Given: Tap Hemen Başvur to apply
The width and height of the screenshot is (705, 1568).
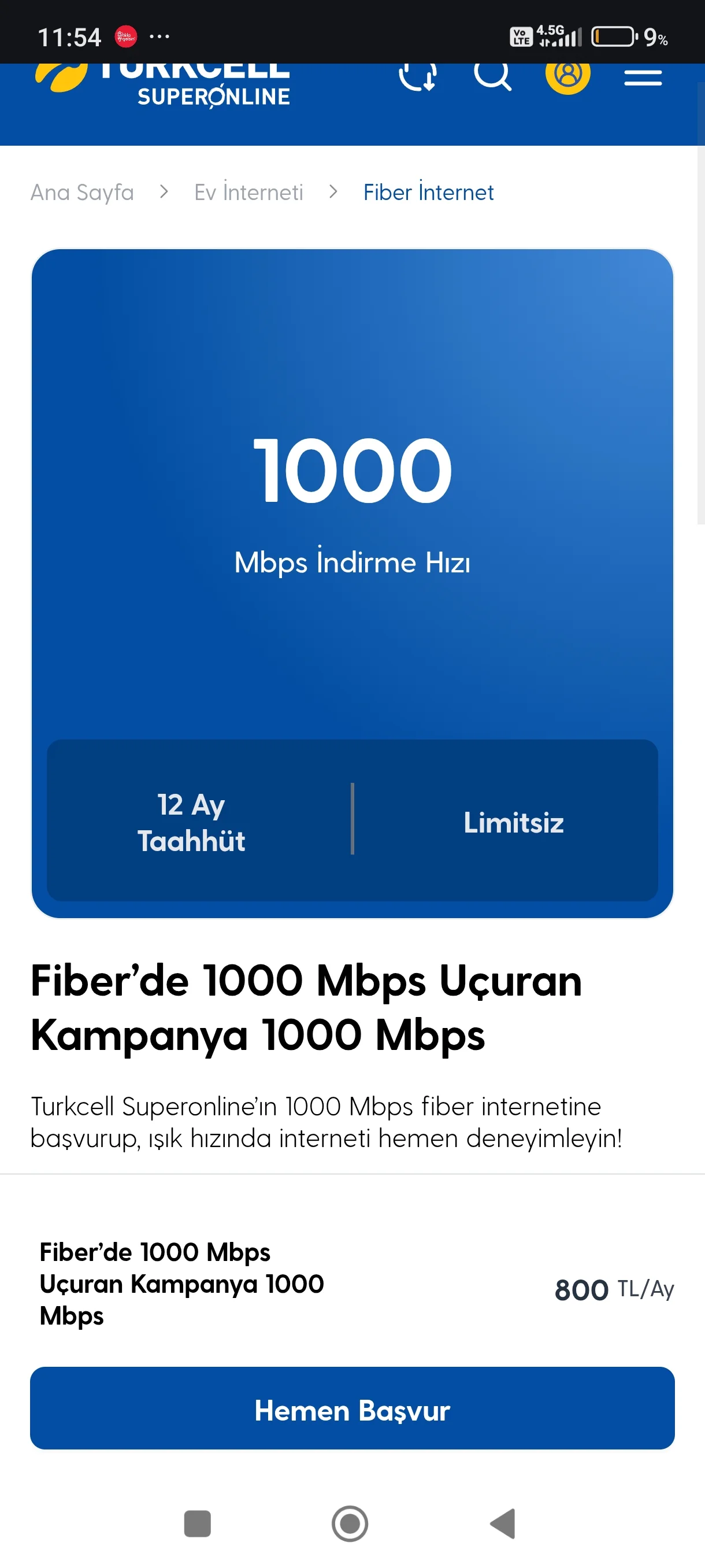Looking at the screenshot, I should click(352, 1410).
